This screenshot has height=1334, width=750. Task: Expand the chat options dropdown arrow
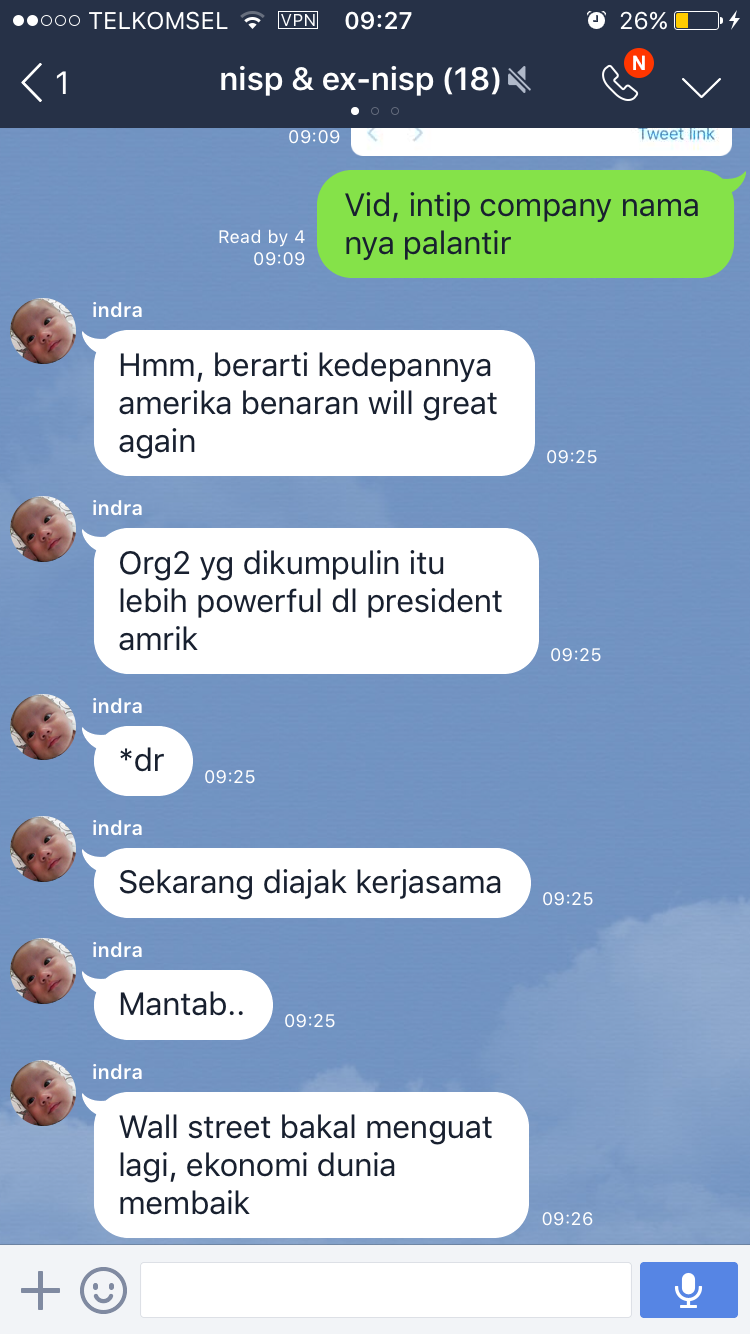pyautogui.click(x=701, y=86)
